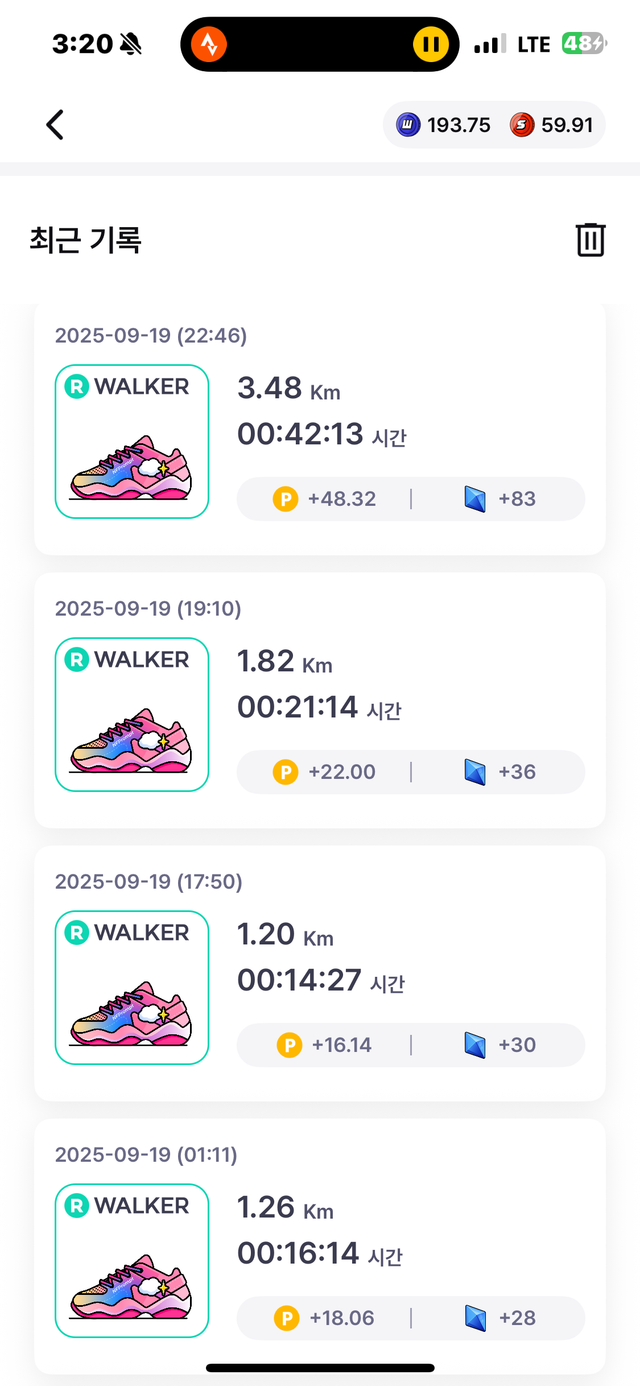640x1386 pixels.
Task: View the 1.82 Km record from 19:10
Action: coord(320,700)
